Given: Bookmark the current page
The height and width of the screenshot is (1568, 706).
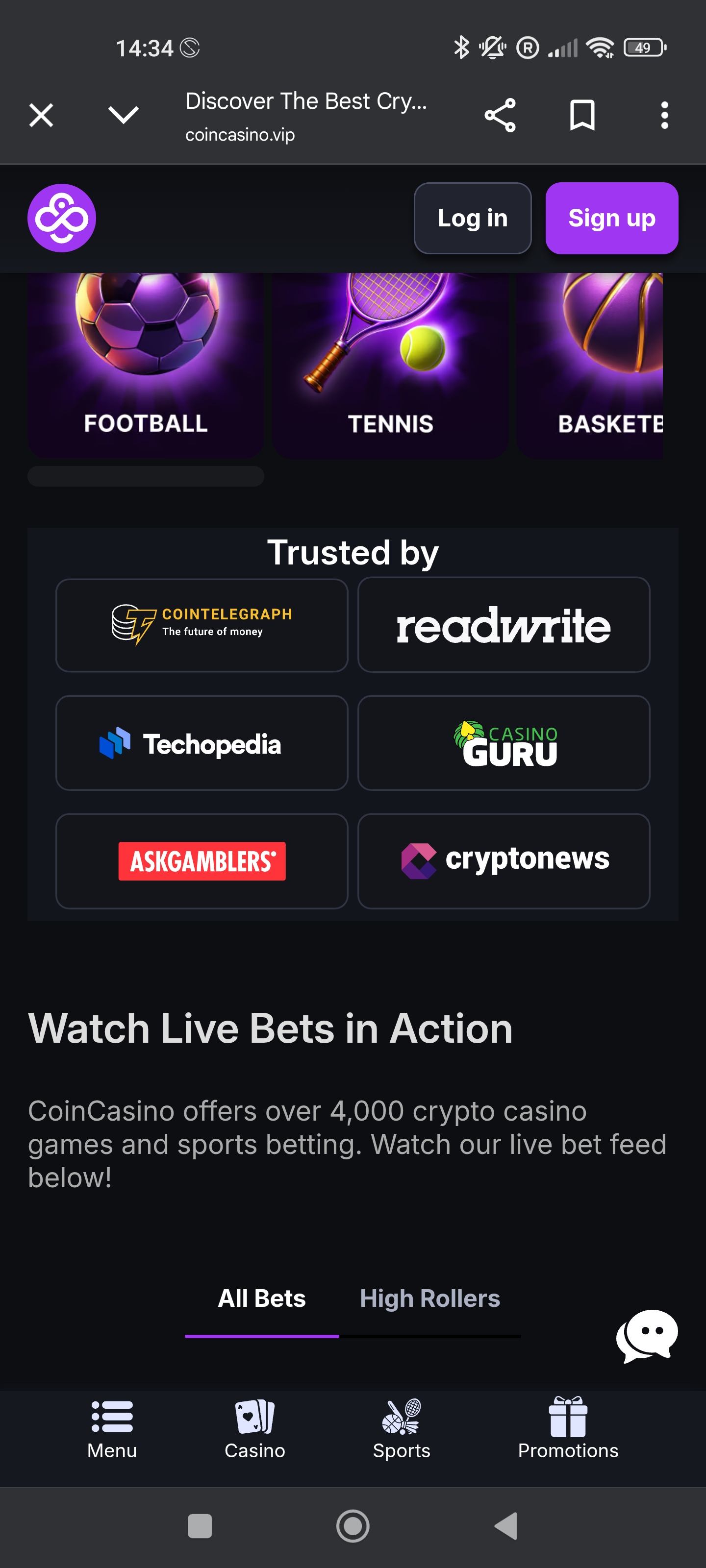Looking at the screenshot, I should pyautogui.click(x=582, y=115).
